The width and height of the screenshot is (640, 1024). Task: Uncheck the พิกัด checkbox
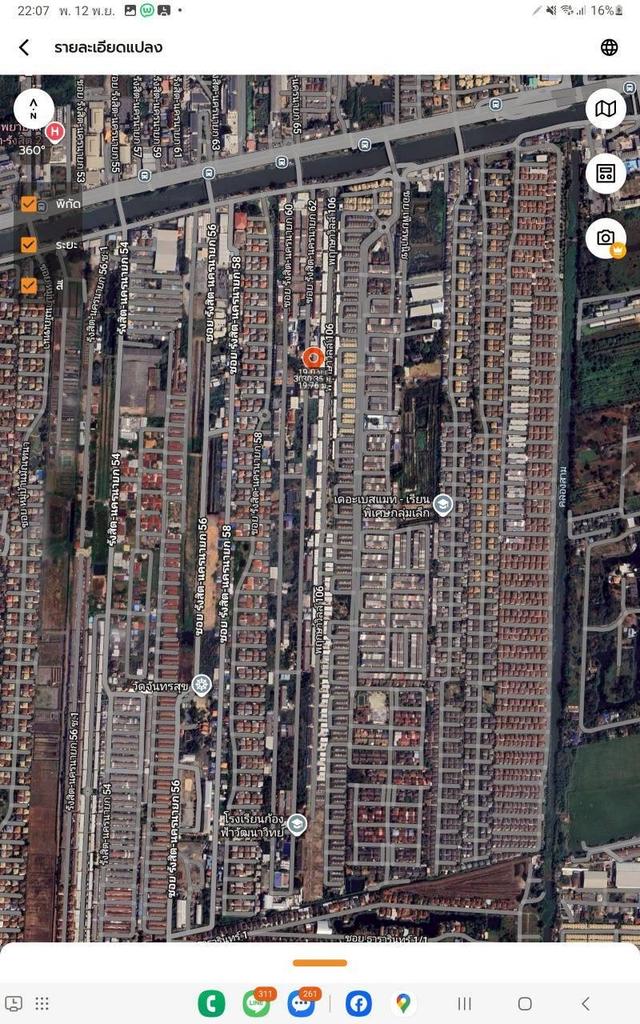click(x=29, y=204)
